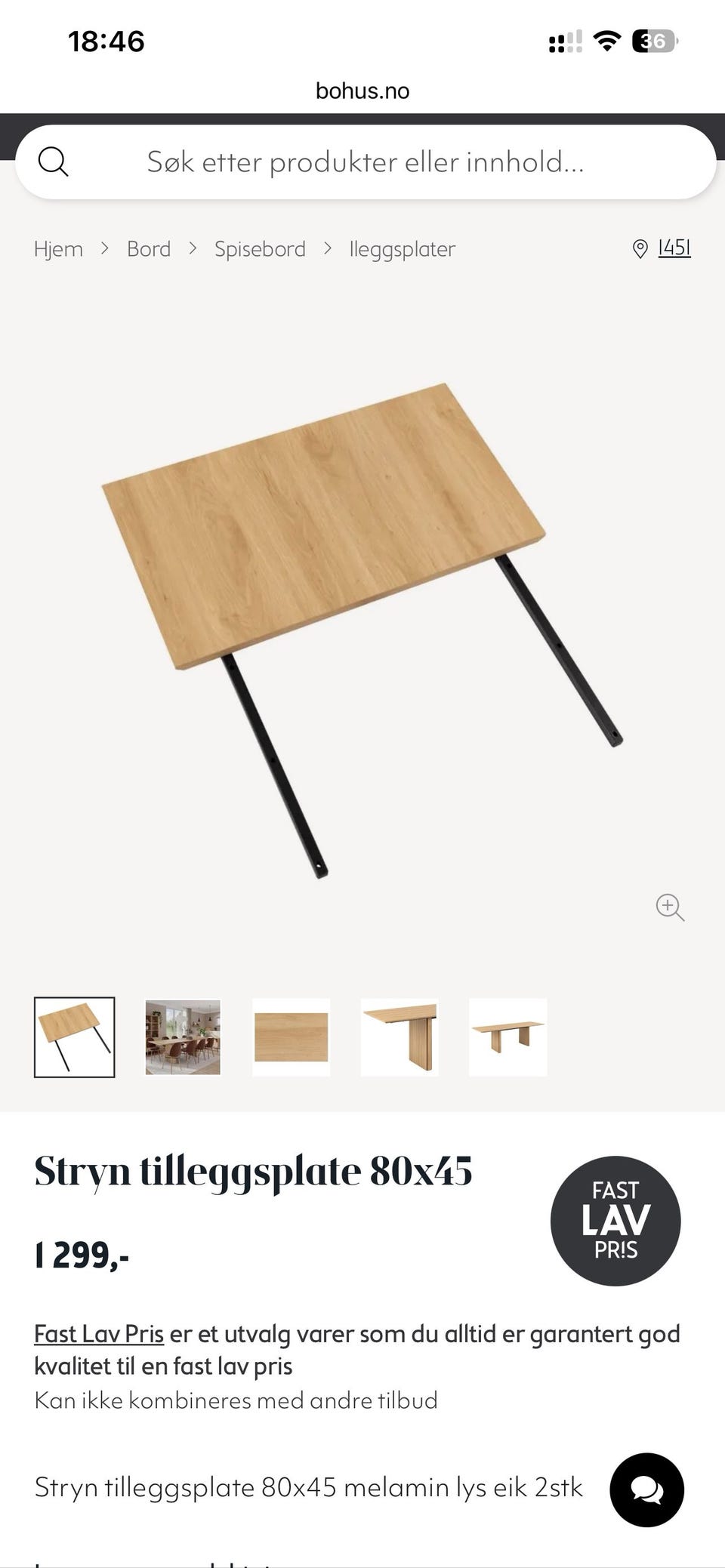Select the full table thumbnail
This screenshot has width=725, height=1568.
tap(507, 1037)
